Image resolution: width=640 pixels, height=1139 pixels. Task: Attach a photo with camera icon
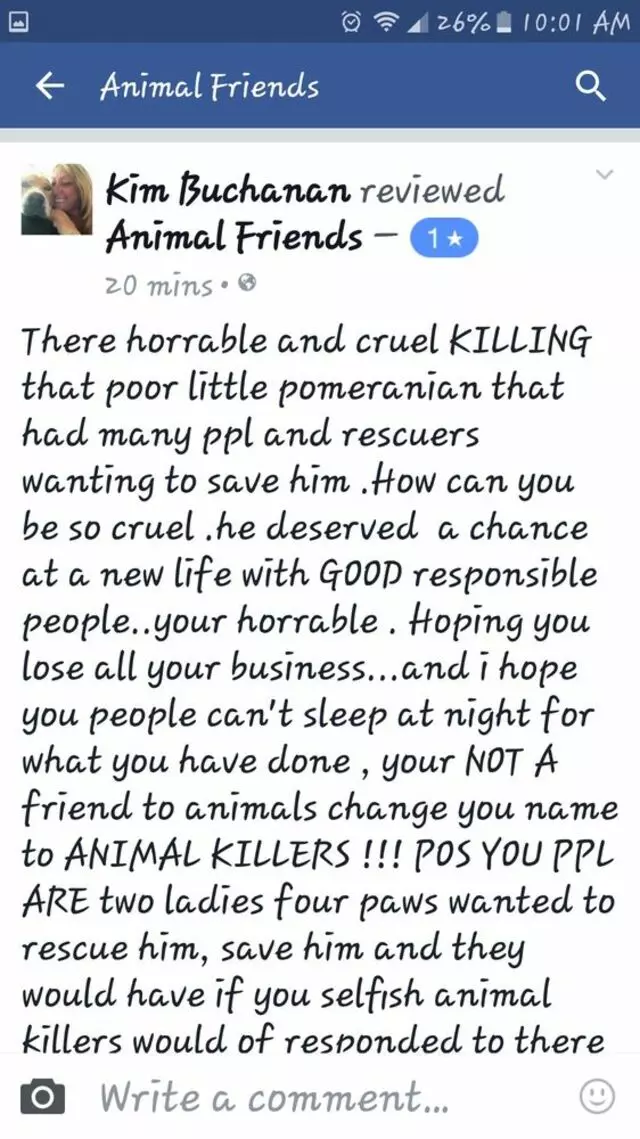pos(43,1099)
